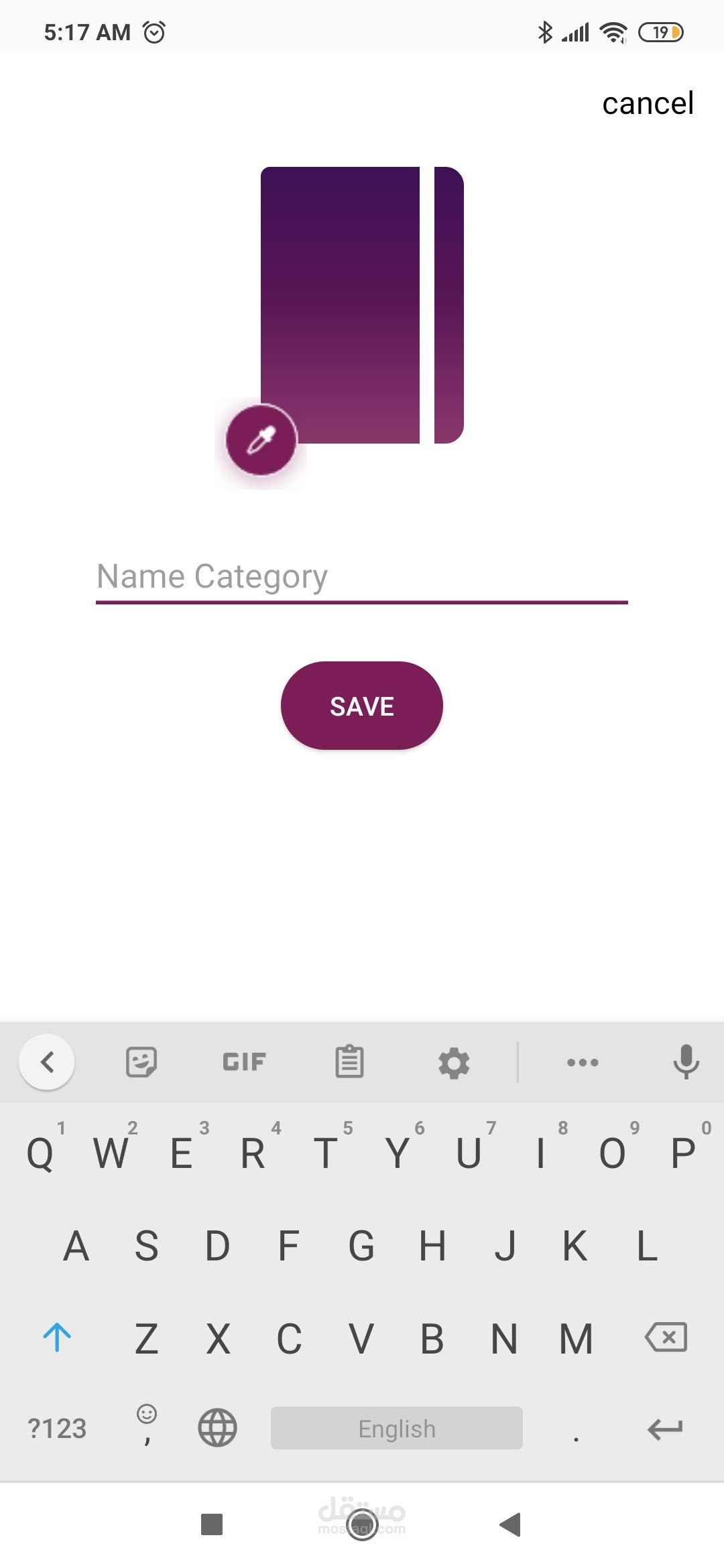This screenshot has height=1568, width=724.
Task: Save the new category
Action: (x=362, y=706)
